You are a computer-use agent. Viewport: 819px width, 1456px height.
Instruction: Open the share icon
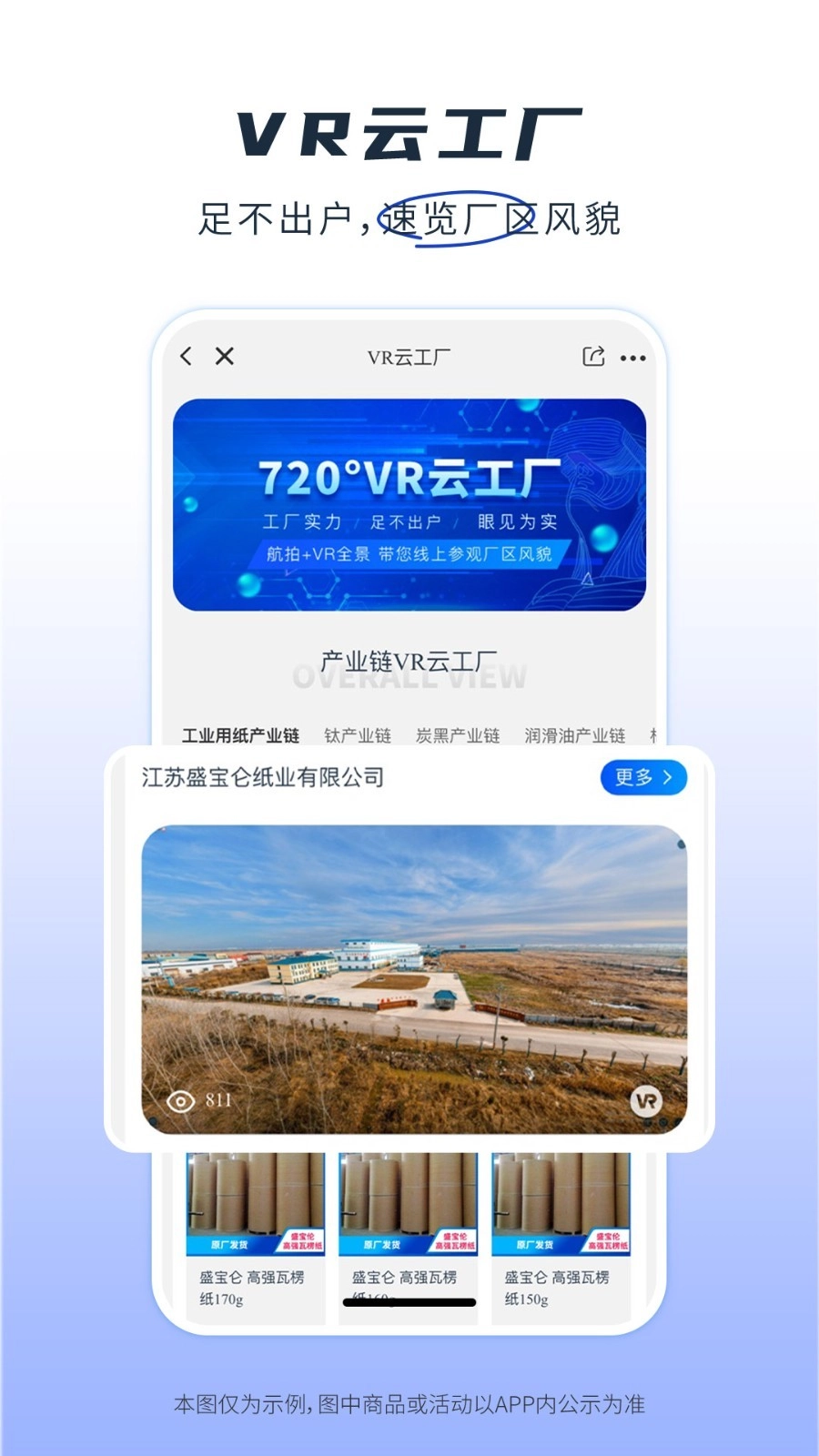(x=591, y=356)
